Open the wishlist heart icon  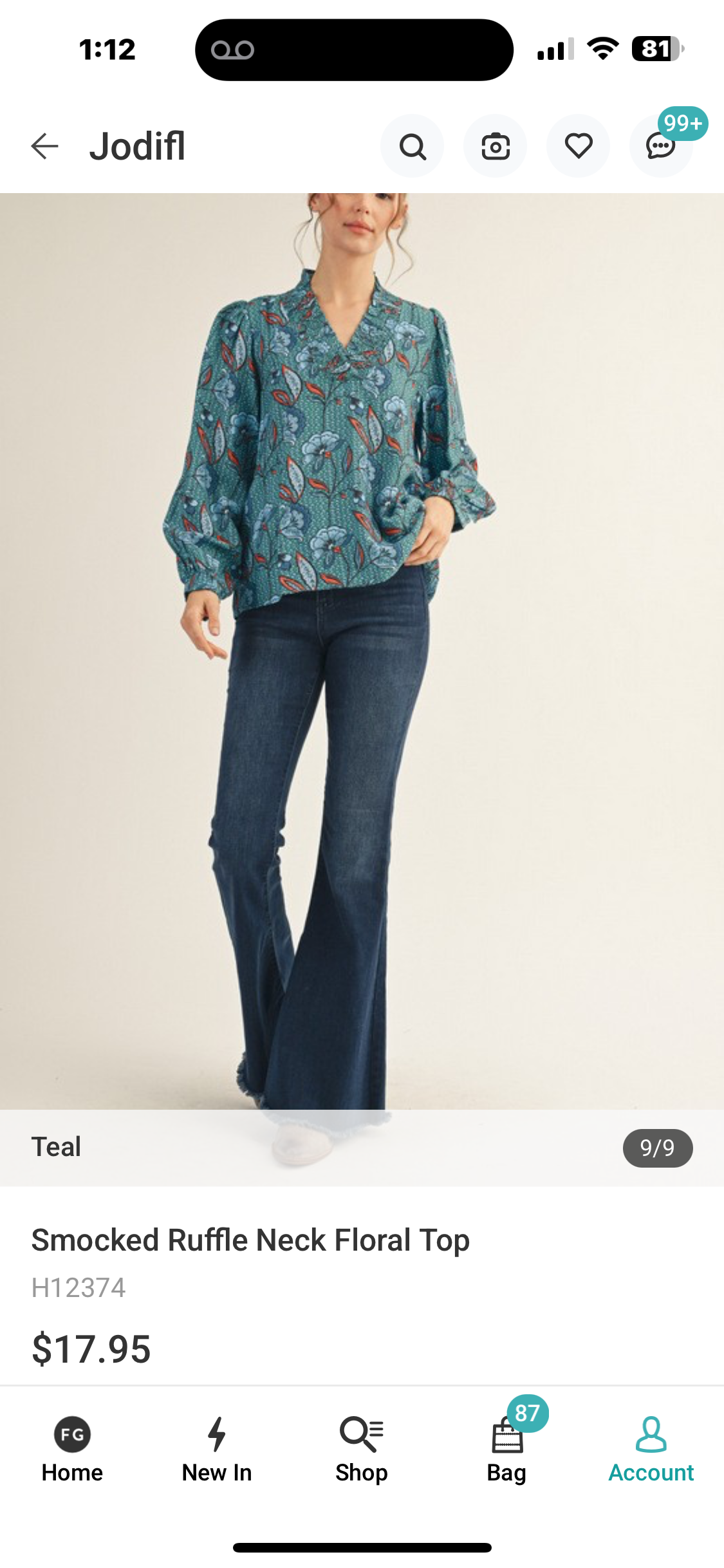pos(578,146)
